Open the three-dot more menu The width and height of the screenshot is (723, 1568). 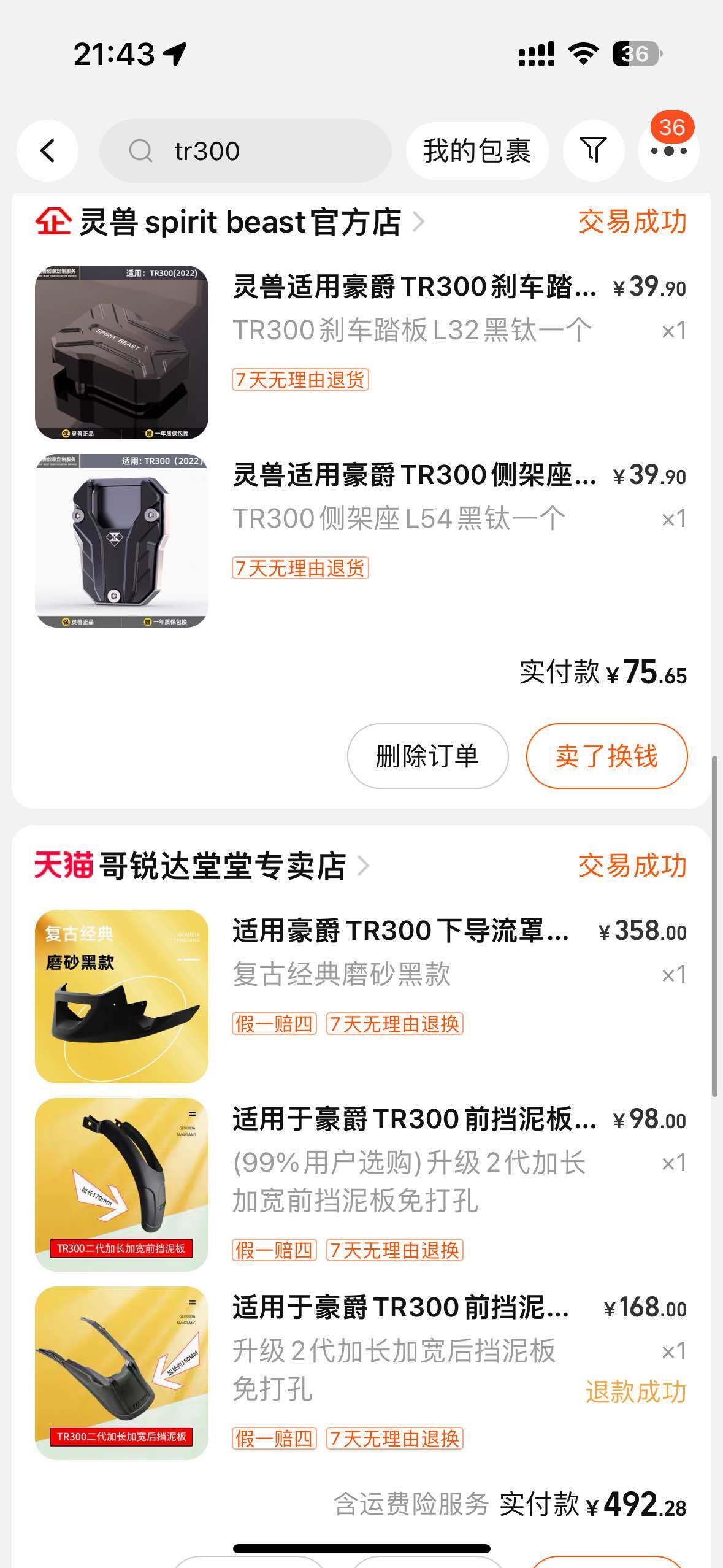668,151
